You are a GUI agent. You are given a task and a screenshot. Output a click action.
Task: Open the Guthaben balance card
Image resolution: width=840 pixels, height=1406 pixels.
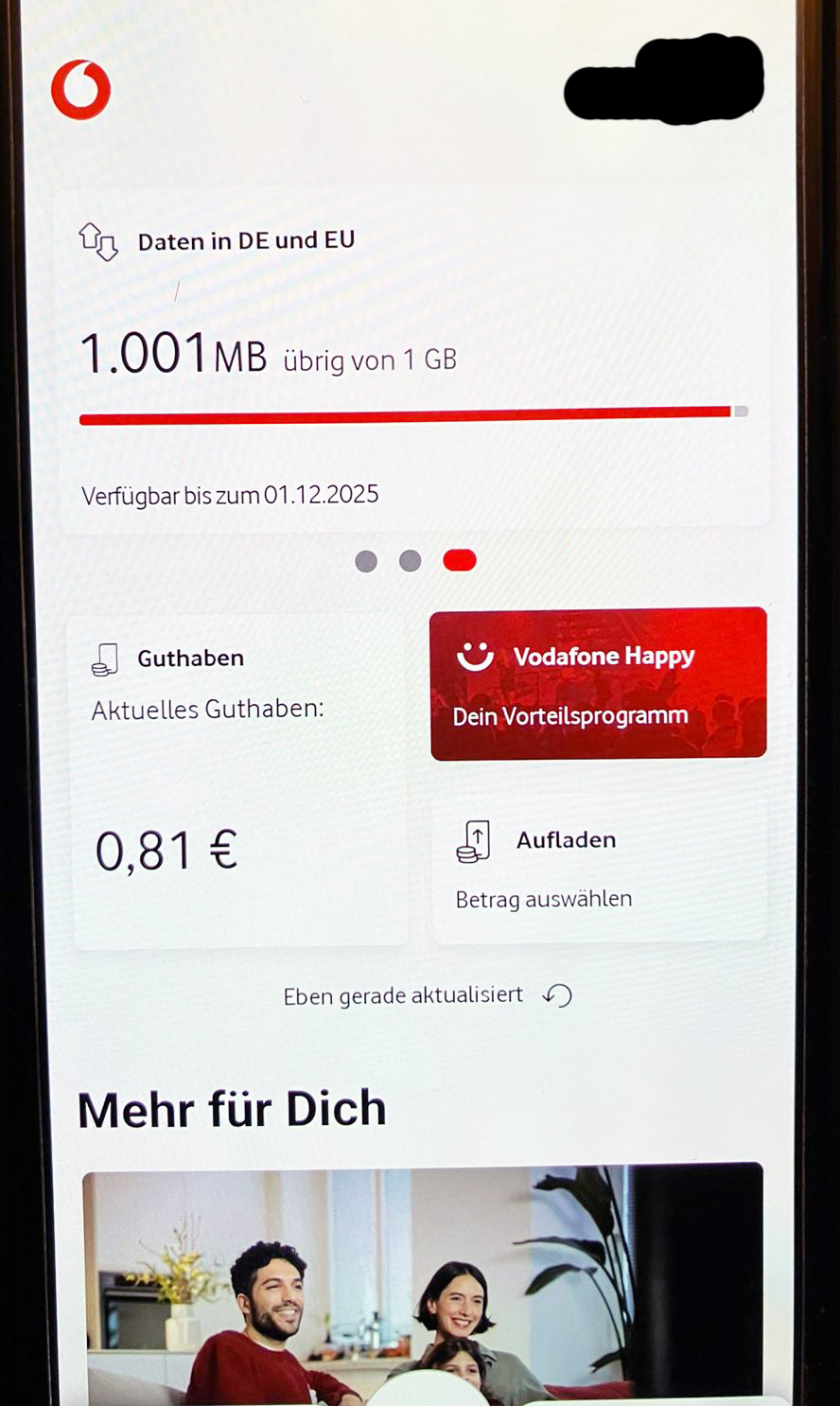pyautogui.click(x=240, y=781)
